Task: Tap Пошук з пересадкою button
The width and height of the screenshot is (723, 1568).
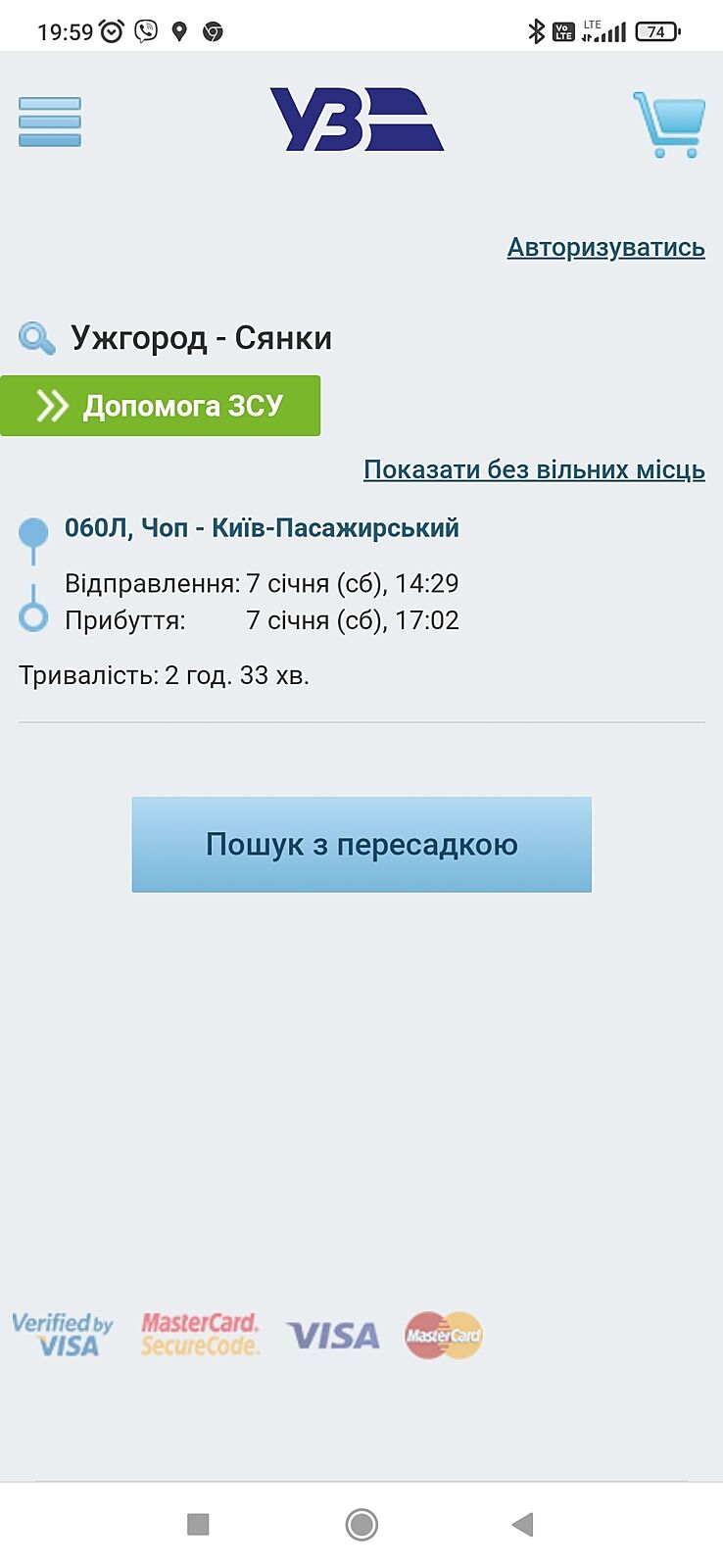Action: (x=361, y=845)
